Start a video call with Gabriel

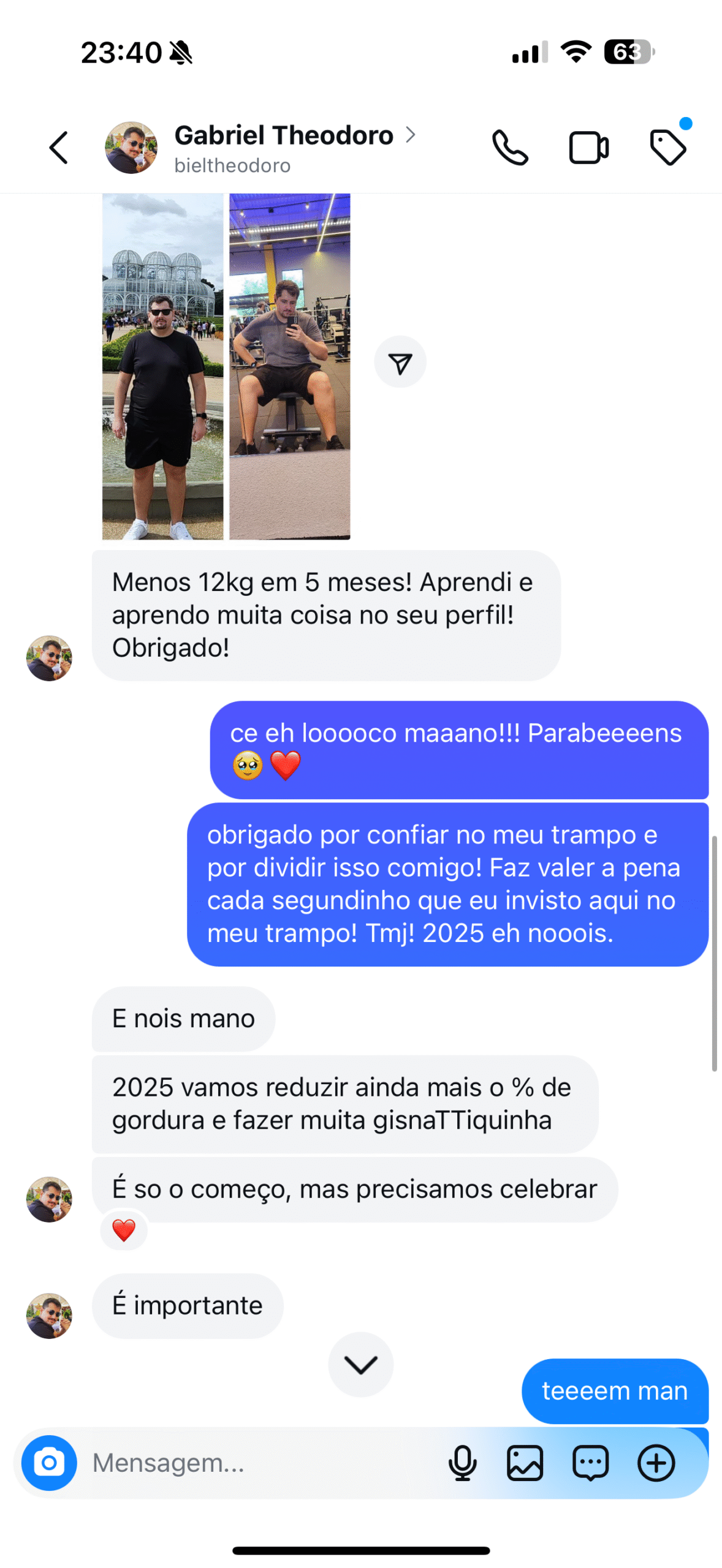[588, 148]
